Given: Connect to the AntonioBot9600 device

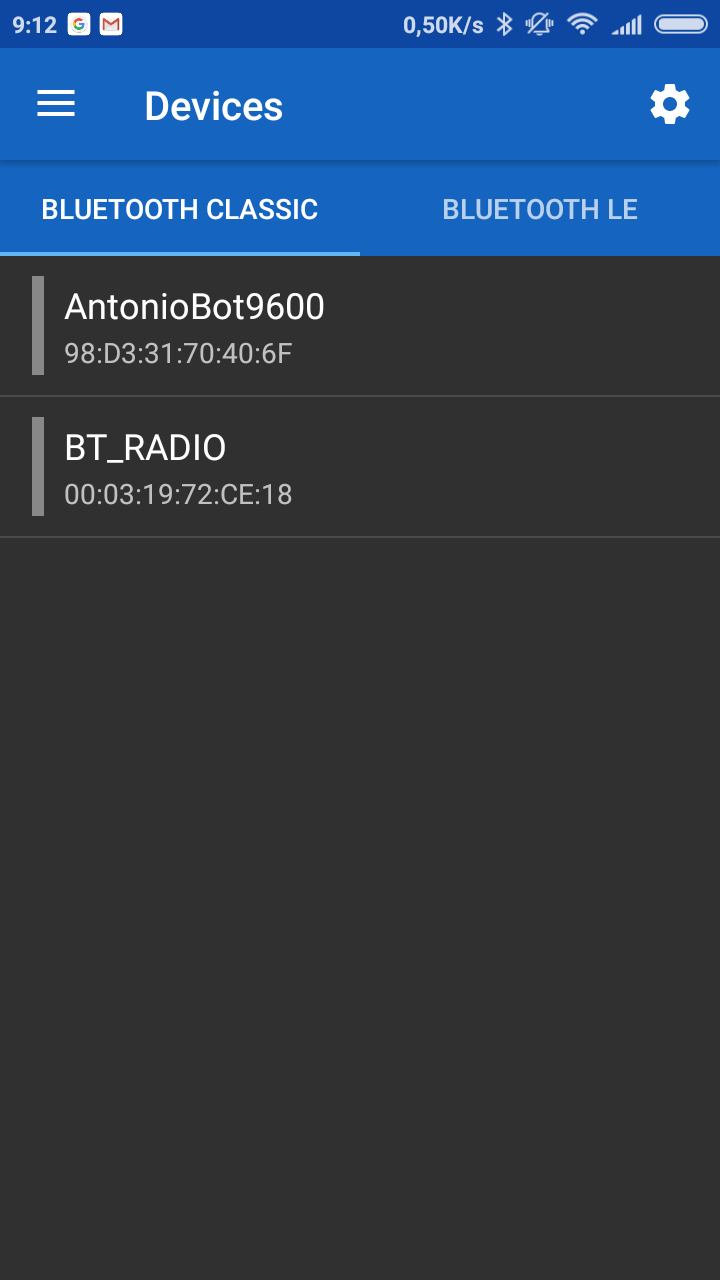Looking at the screenshot, I should (360, 326).
